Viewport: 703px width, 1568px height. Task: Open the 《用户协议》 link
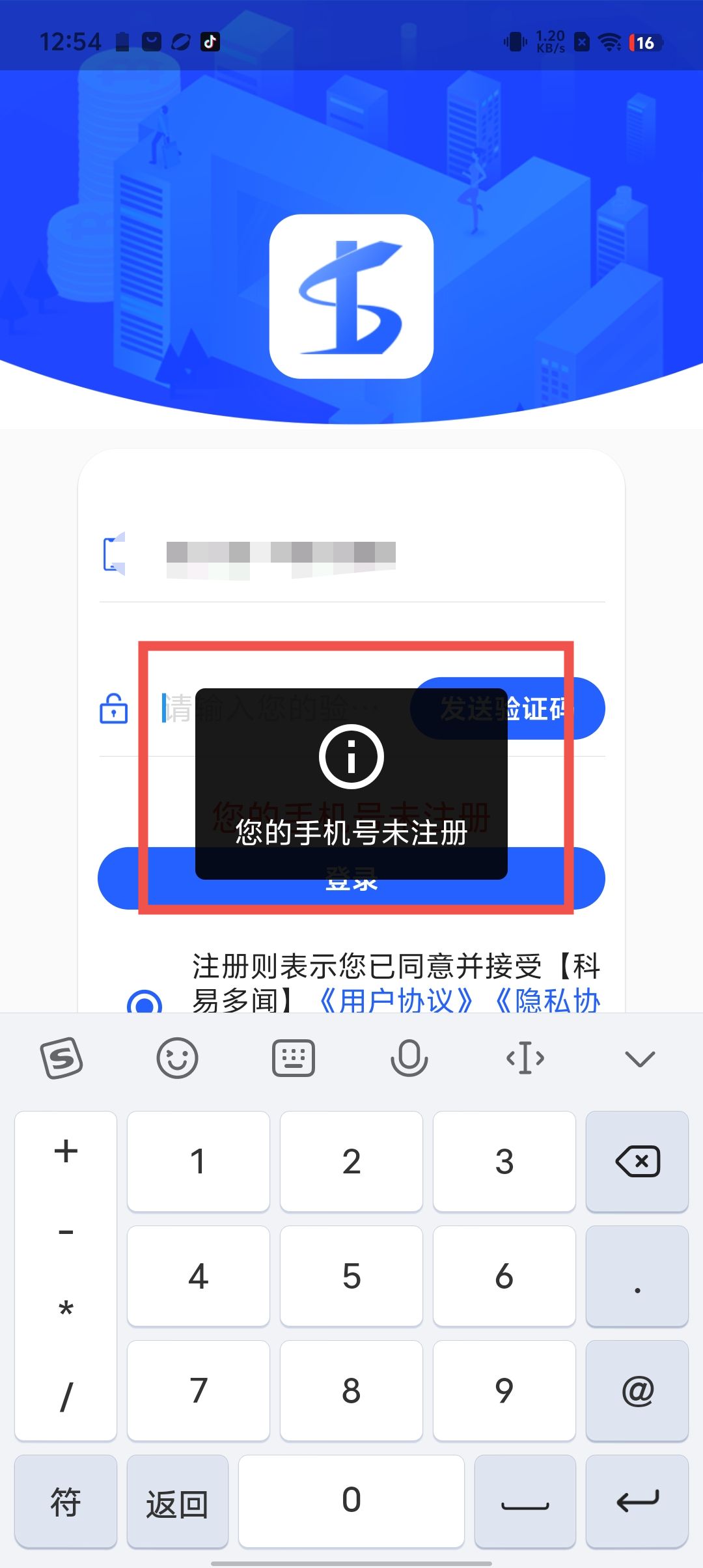coord(395,1001)
